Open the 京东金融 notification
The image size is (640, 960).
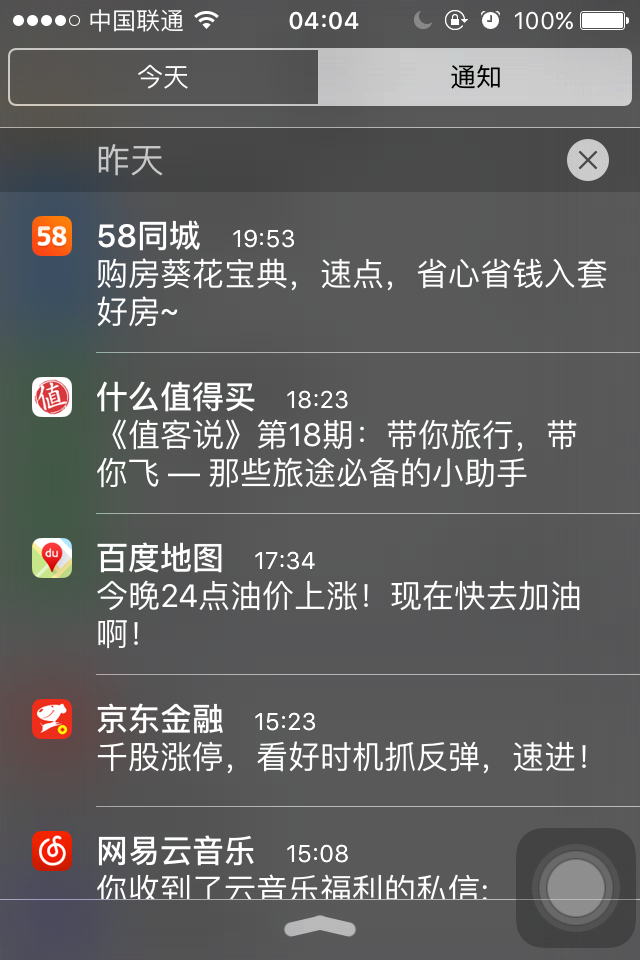tap(350, 740)
